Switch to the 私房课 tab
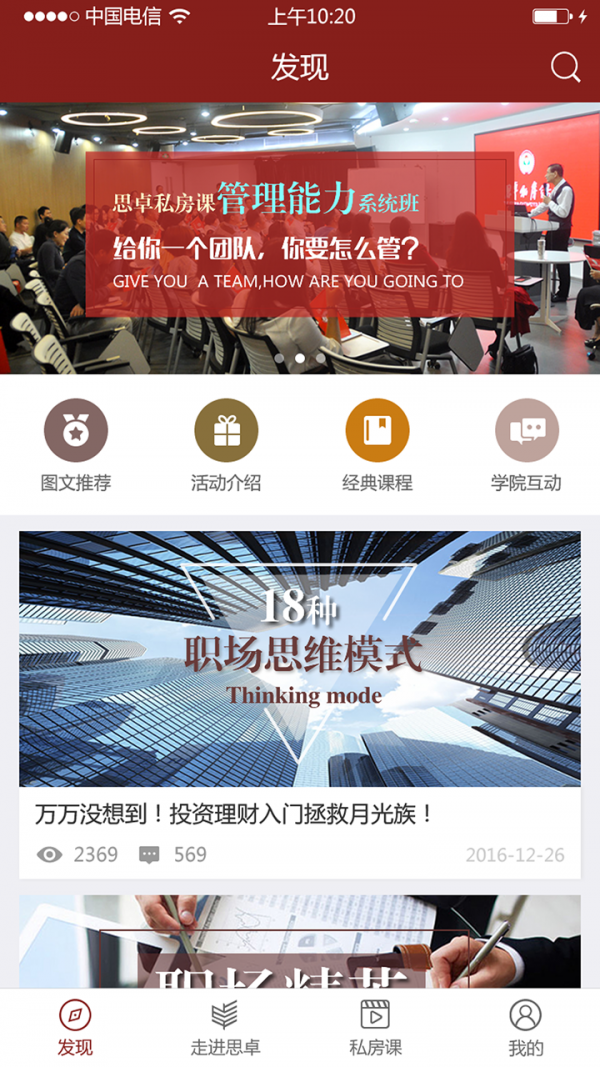Screen dimensions: 600x1067 point(375,1028)
